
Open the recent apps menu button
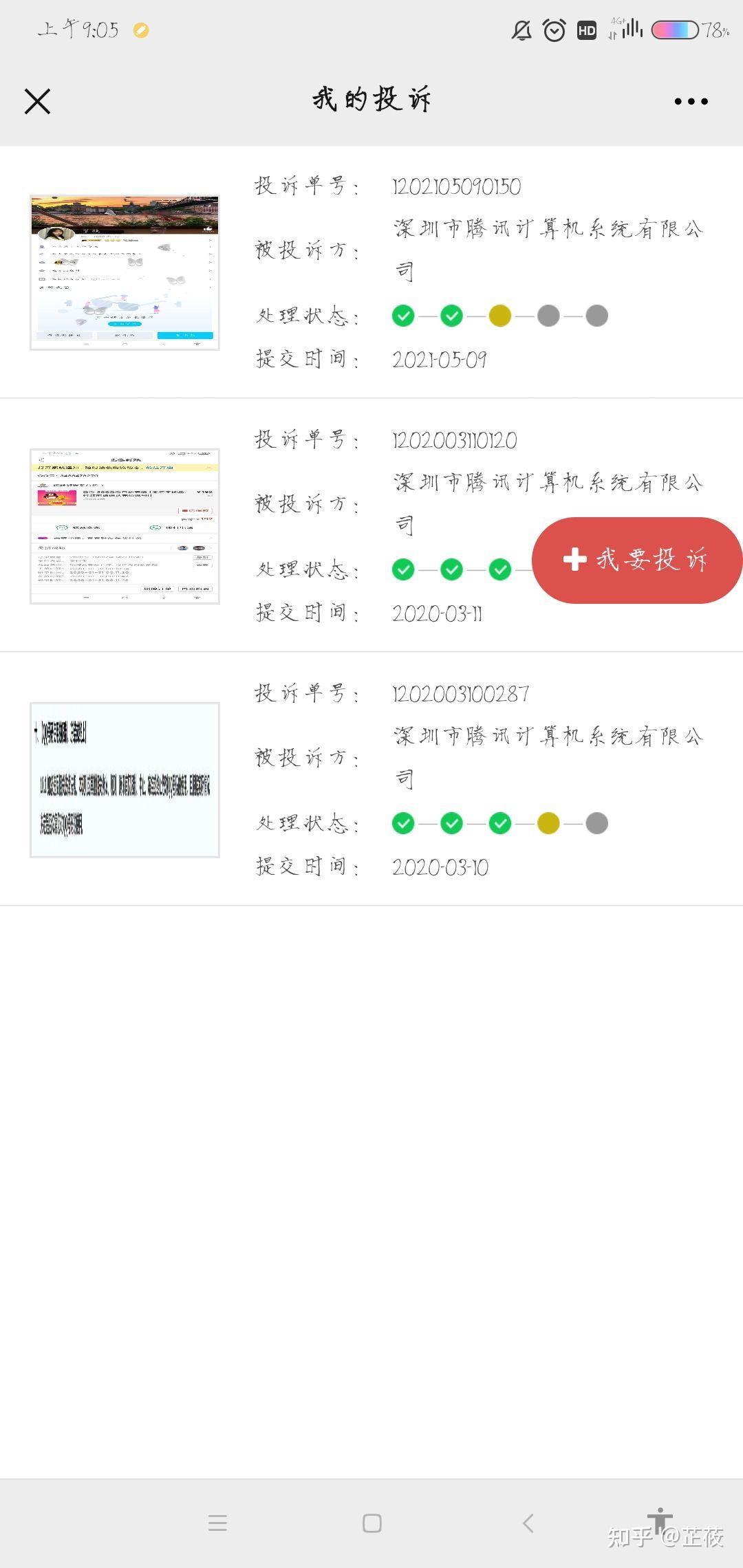coord(217,1523)
